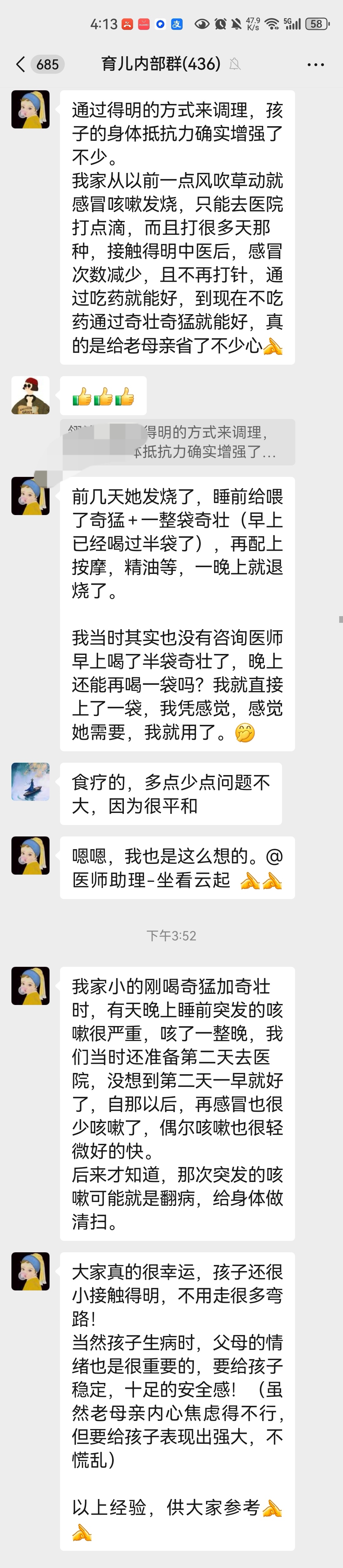This screenshot has height=1568, width=343.
Task: Open avatar beside the "前几天她发烧了" message
Action: [x=30, y=496]
